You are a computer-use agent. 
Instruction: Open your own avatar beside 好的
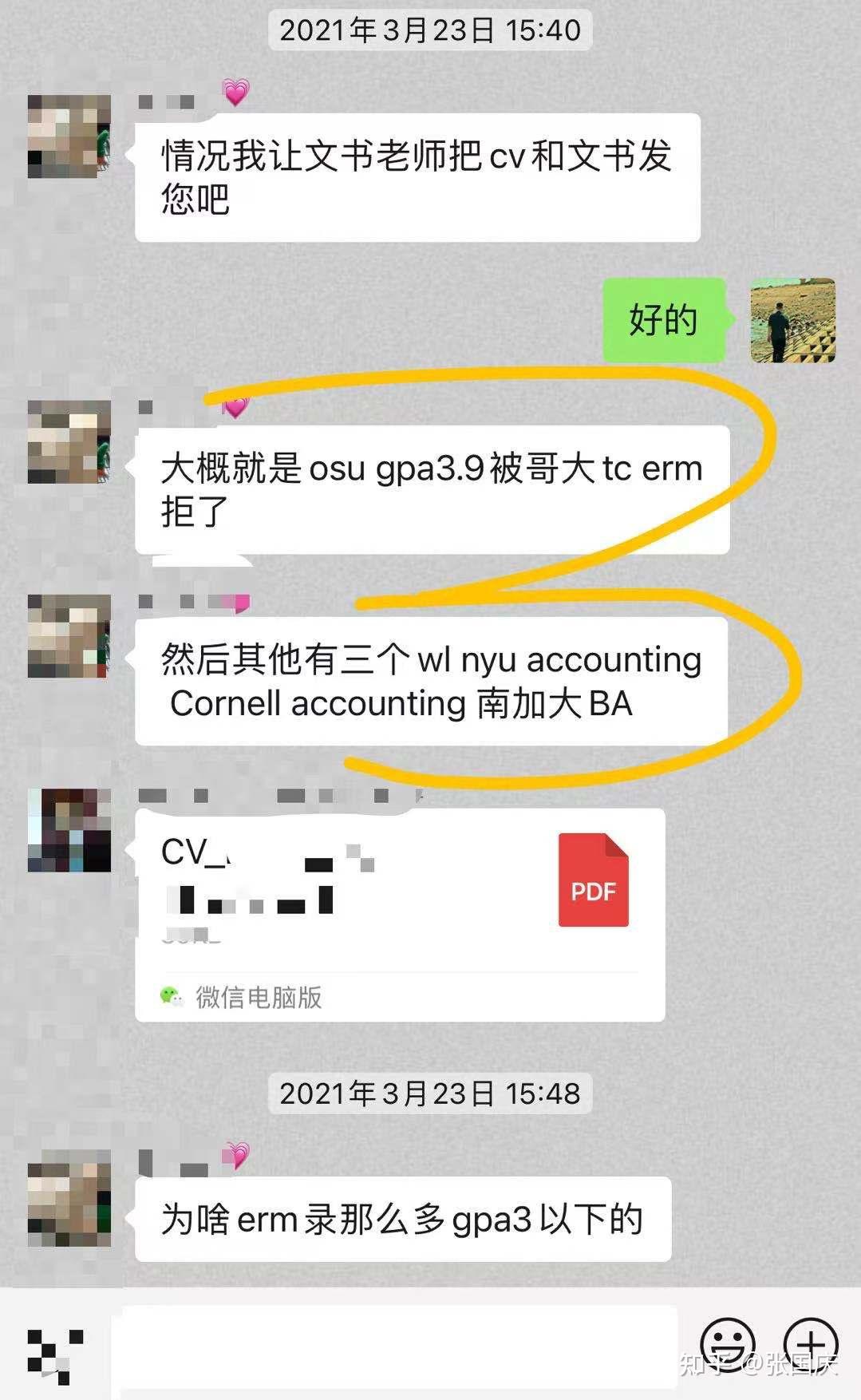pos(793,320)
